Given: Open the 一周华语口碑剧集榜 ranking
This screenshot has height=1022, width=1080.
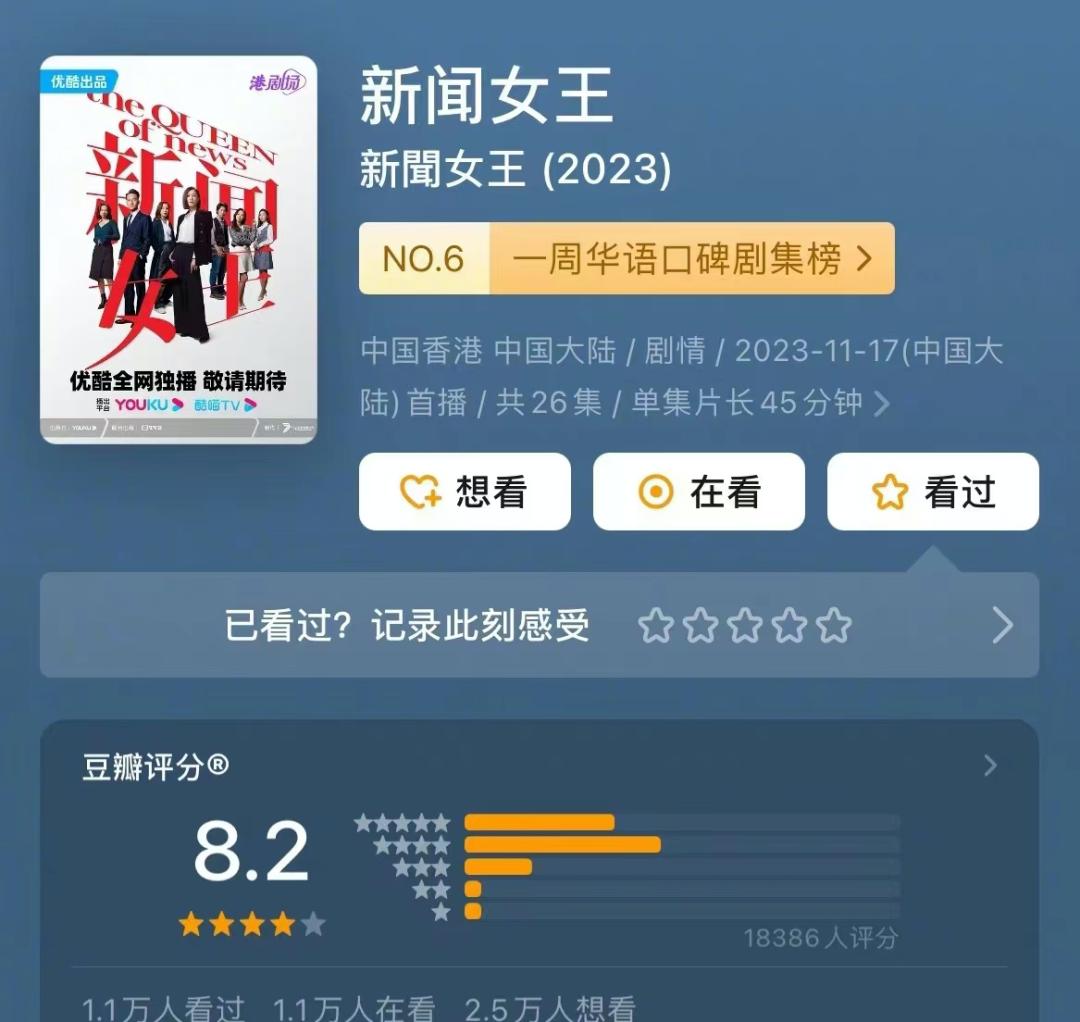Looking at the screenshot, I should (626, 259).
